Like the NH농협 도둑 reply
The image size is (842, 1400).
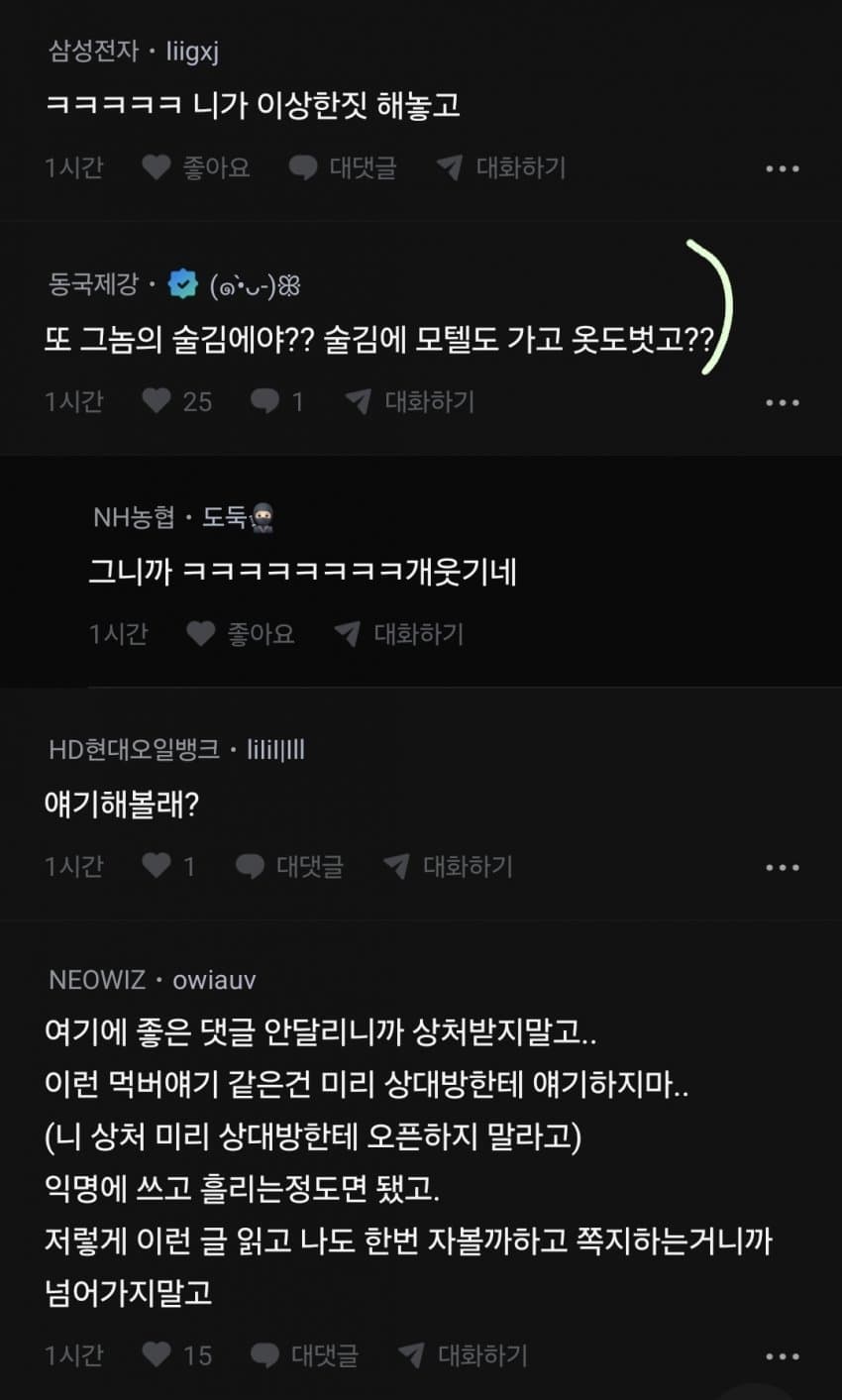241,634
